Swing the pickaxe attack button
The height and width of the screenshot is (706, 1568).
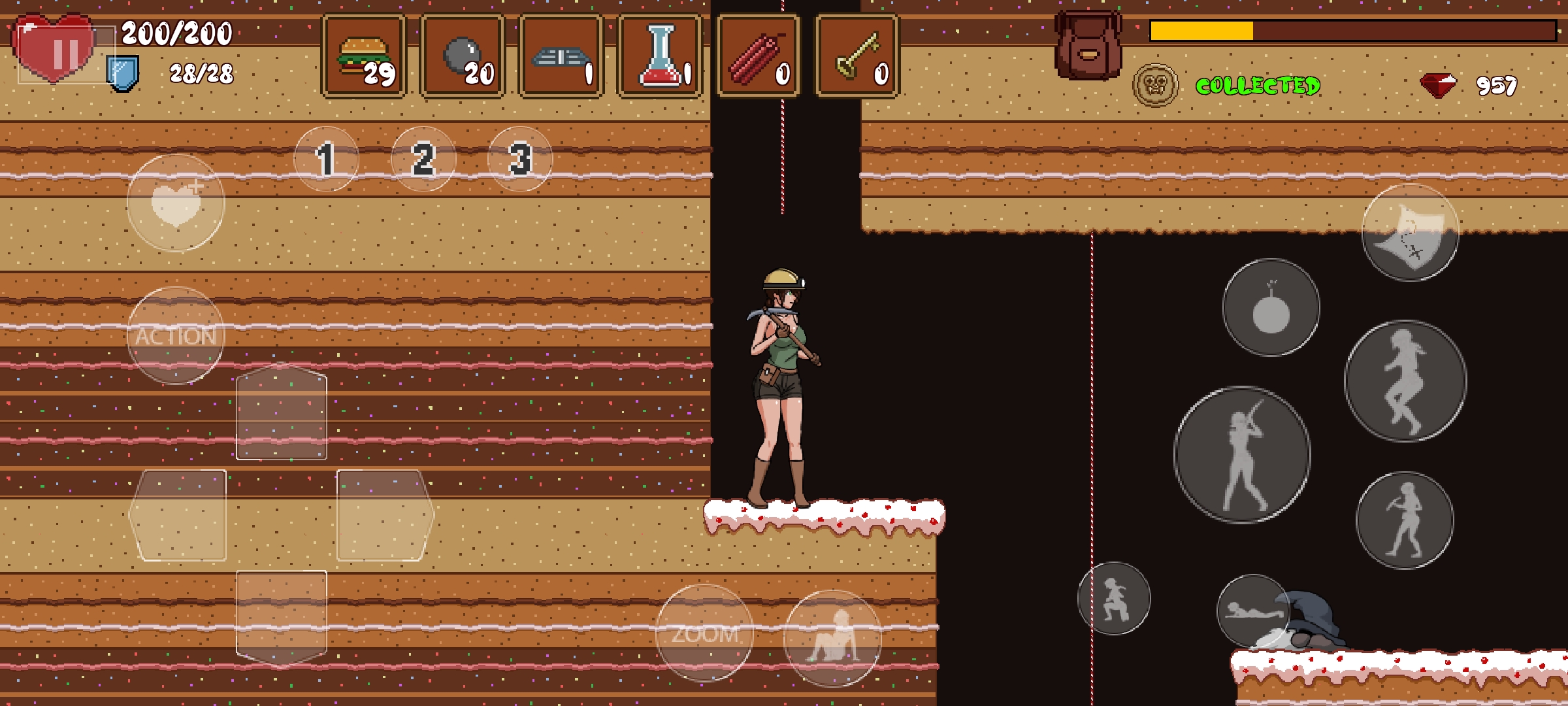coord(1242,455)
